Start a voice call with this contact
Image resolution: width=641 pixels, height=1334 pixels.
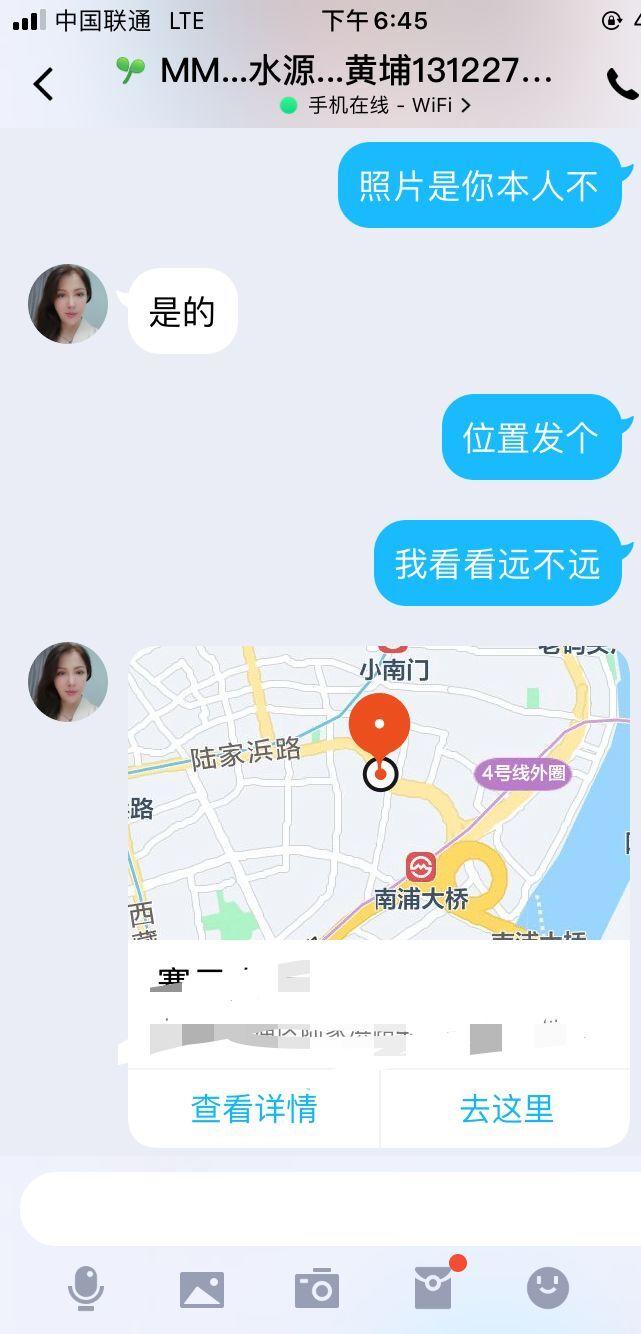pos(621,85)
